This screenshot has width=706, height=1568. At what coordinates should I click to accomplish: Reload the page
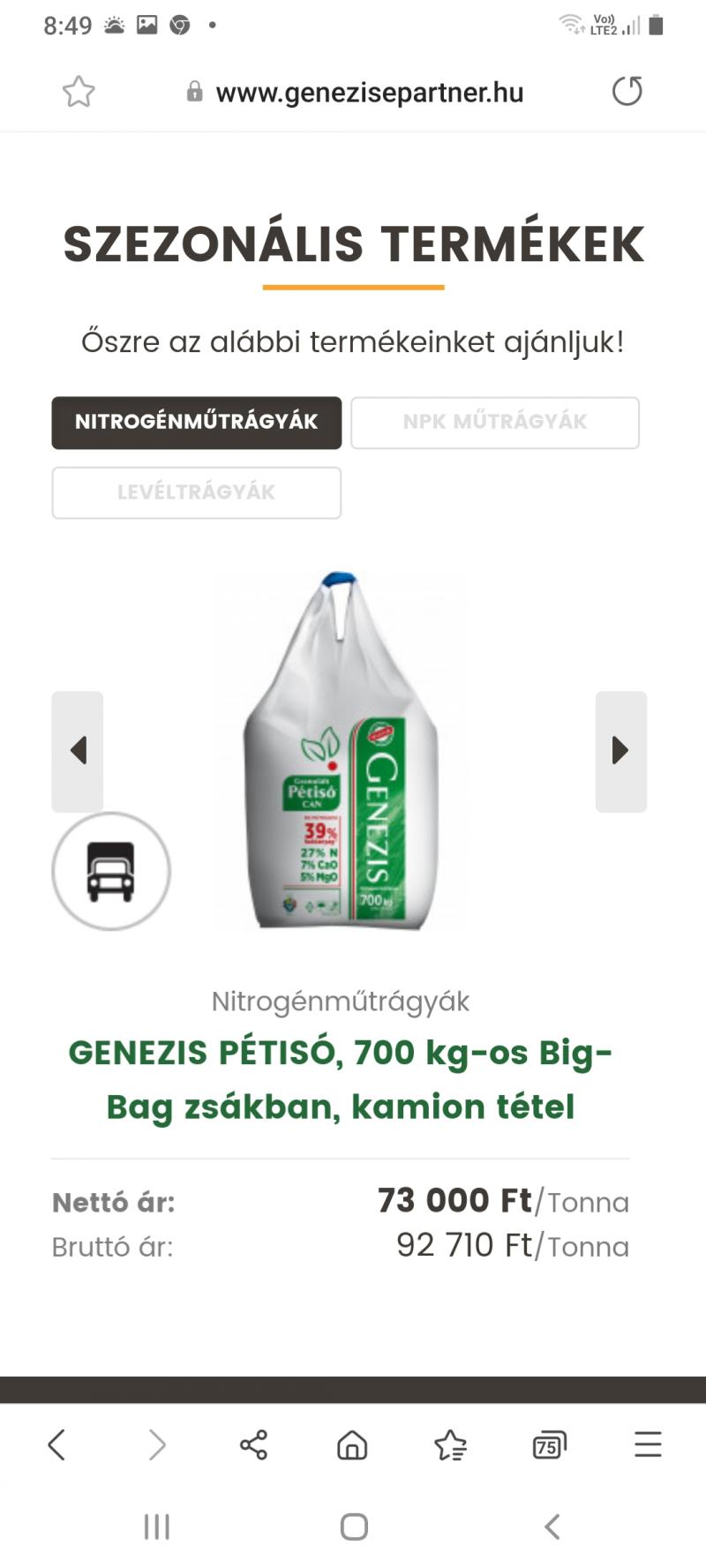pyautogui.click(x=627, y=91)
